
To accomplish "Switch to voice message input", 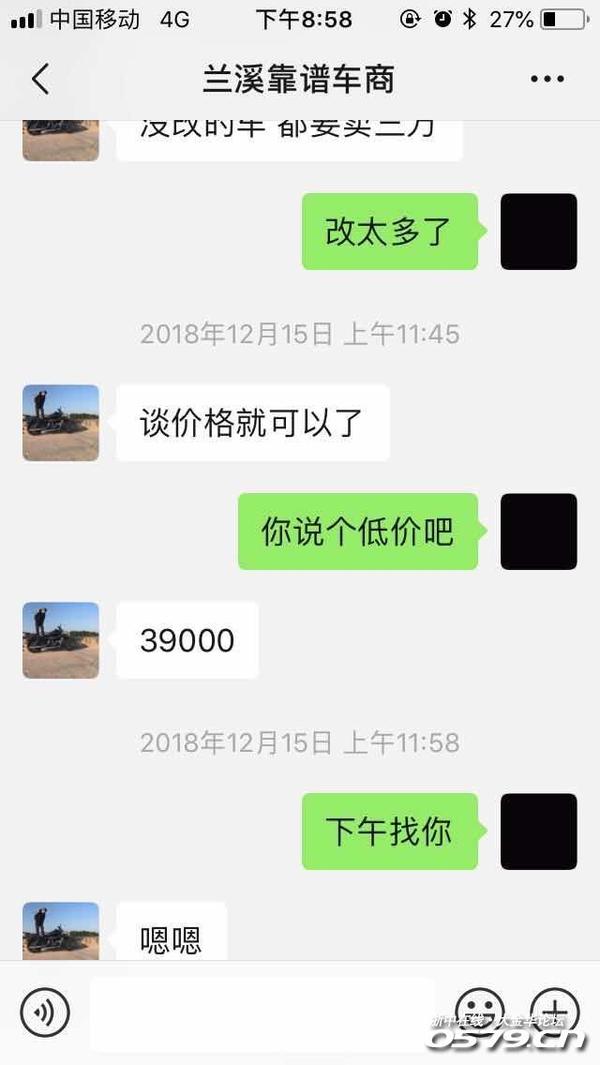I will 45,1012.
